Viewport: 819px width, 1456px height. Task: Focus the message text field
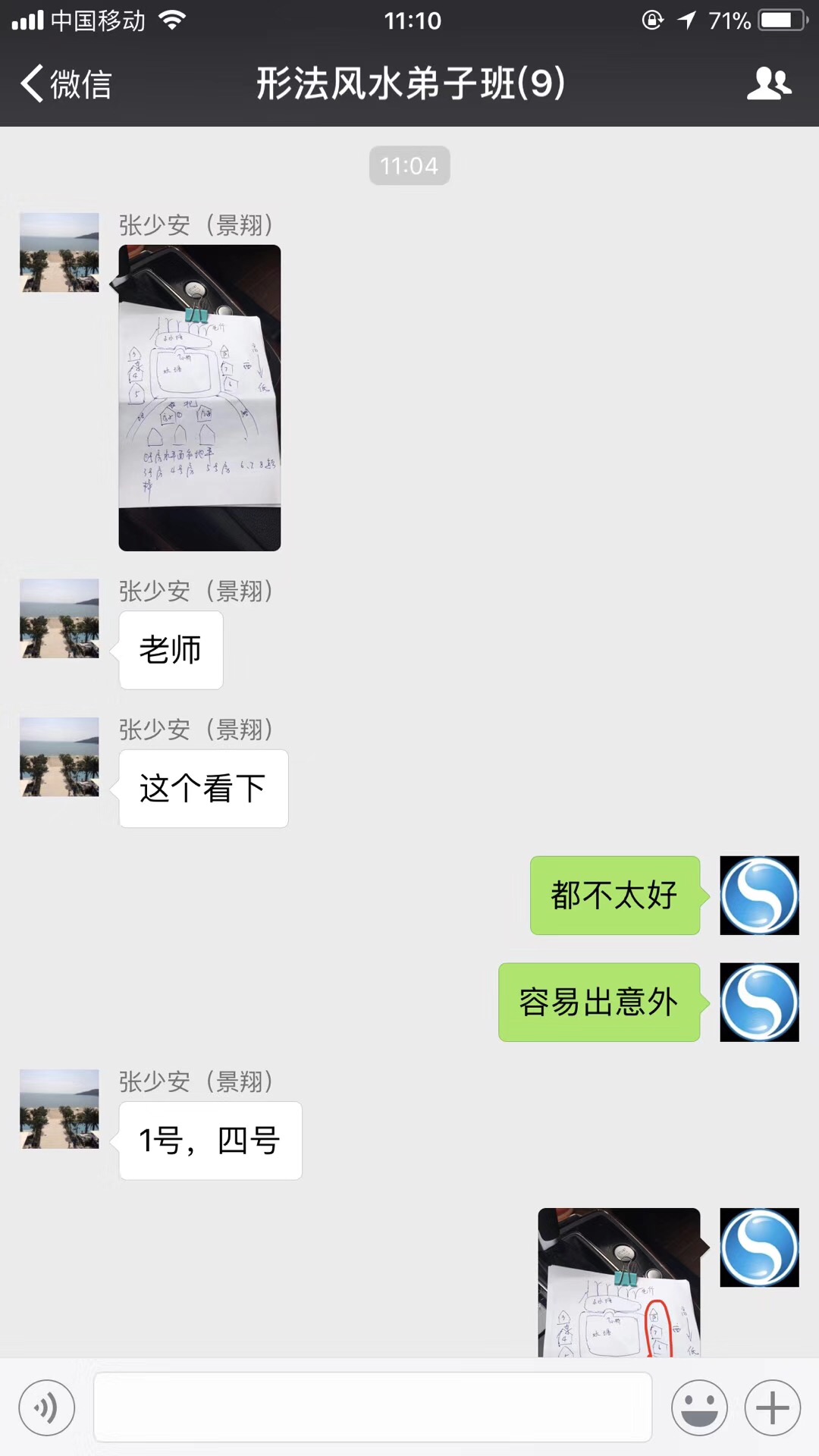click(x=372, y=1407)
